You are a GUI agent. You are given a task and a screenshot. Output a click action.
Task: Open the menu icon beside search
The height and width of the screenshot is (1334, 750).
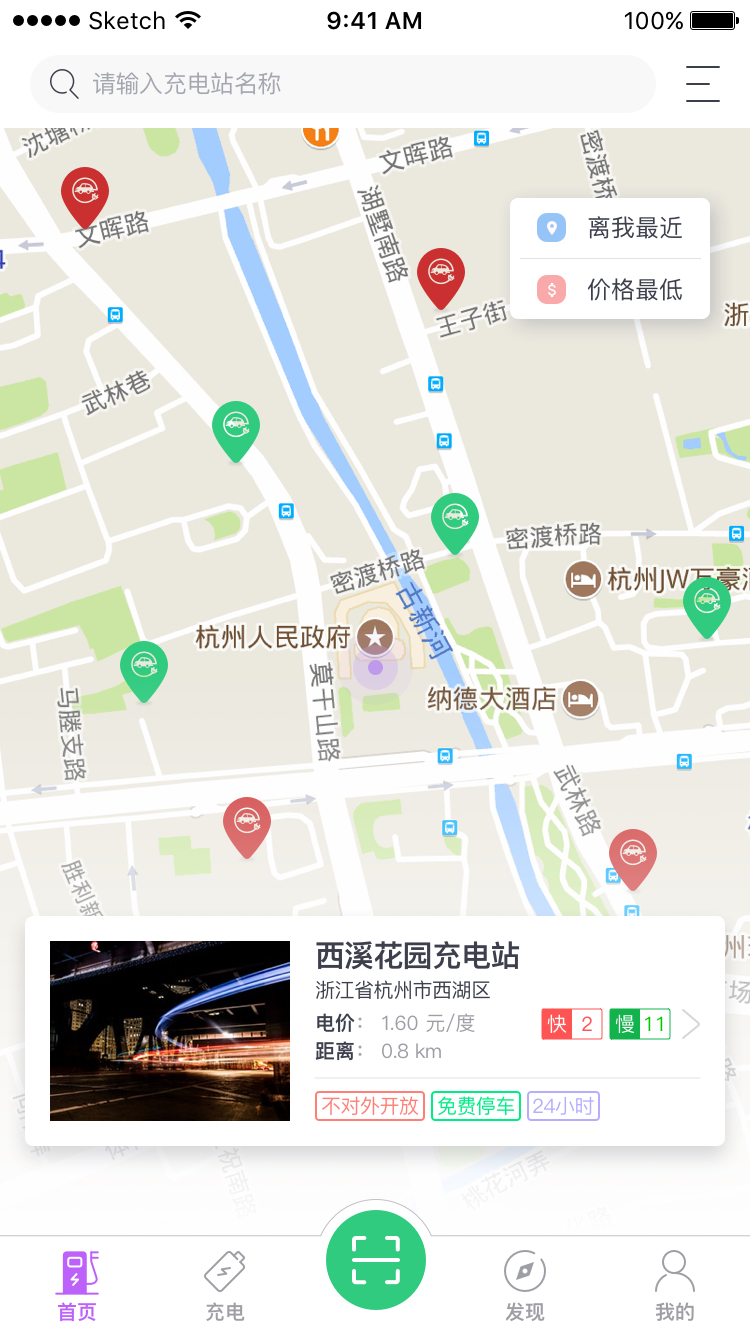[x=703, y=84]
